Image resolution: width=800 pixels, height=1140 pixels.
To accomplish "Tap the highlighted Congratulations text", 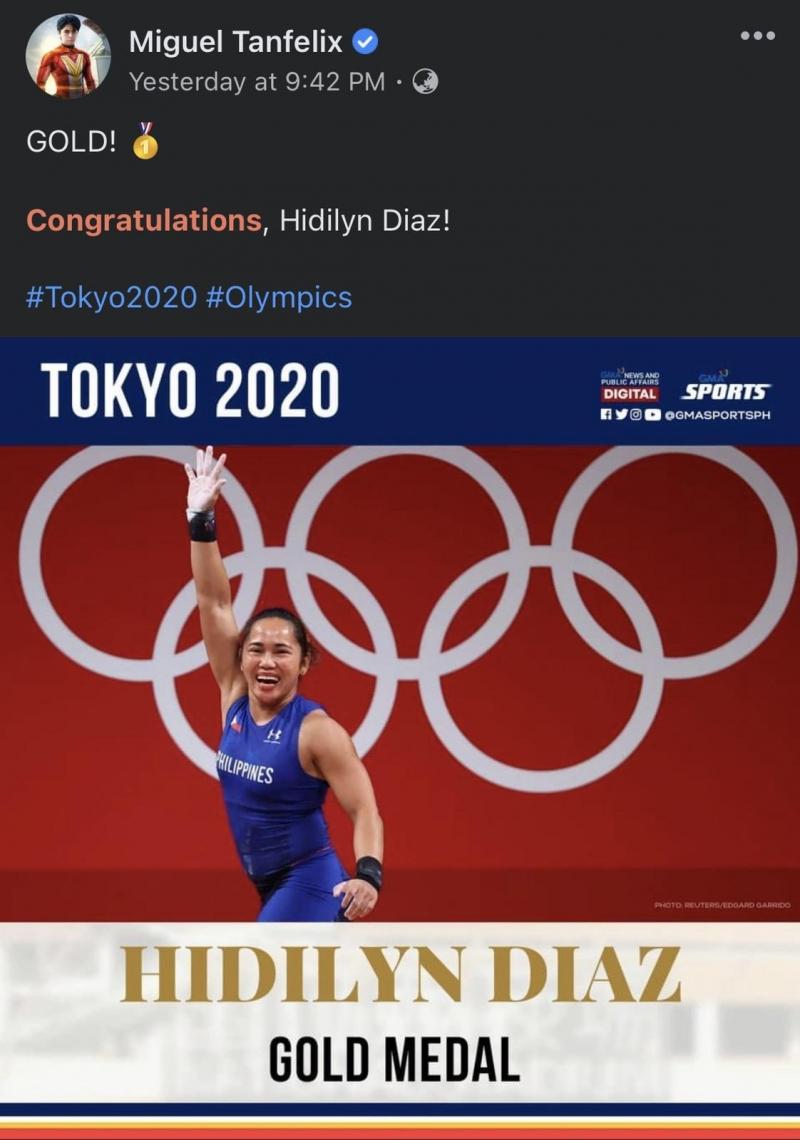I will coord(143,220).
